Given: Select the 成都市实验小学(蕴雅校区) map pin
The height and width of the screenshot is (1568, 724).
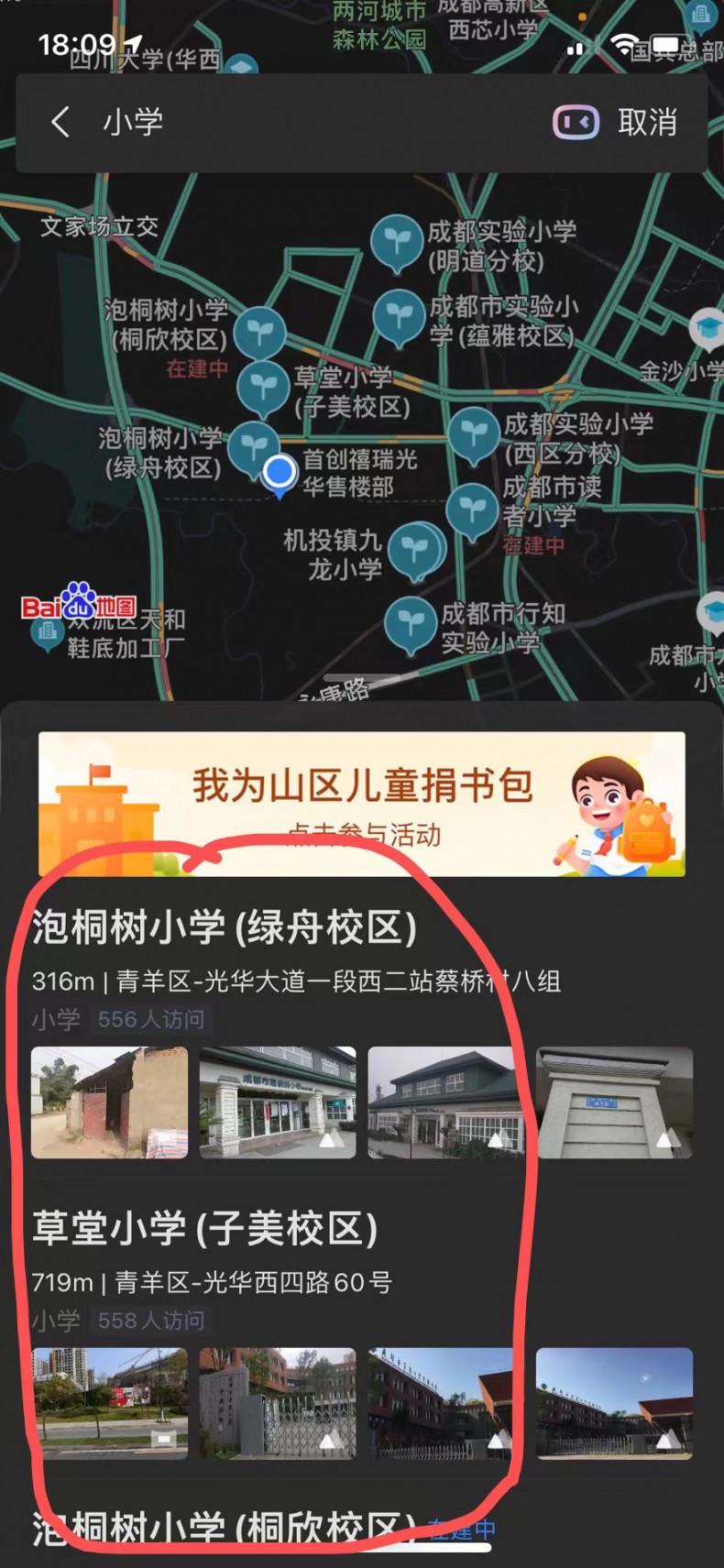Looking at the screenshot, I should pos(398,316).
